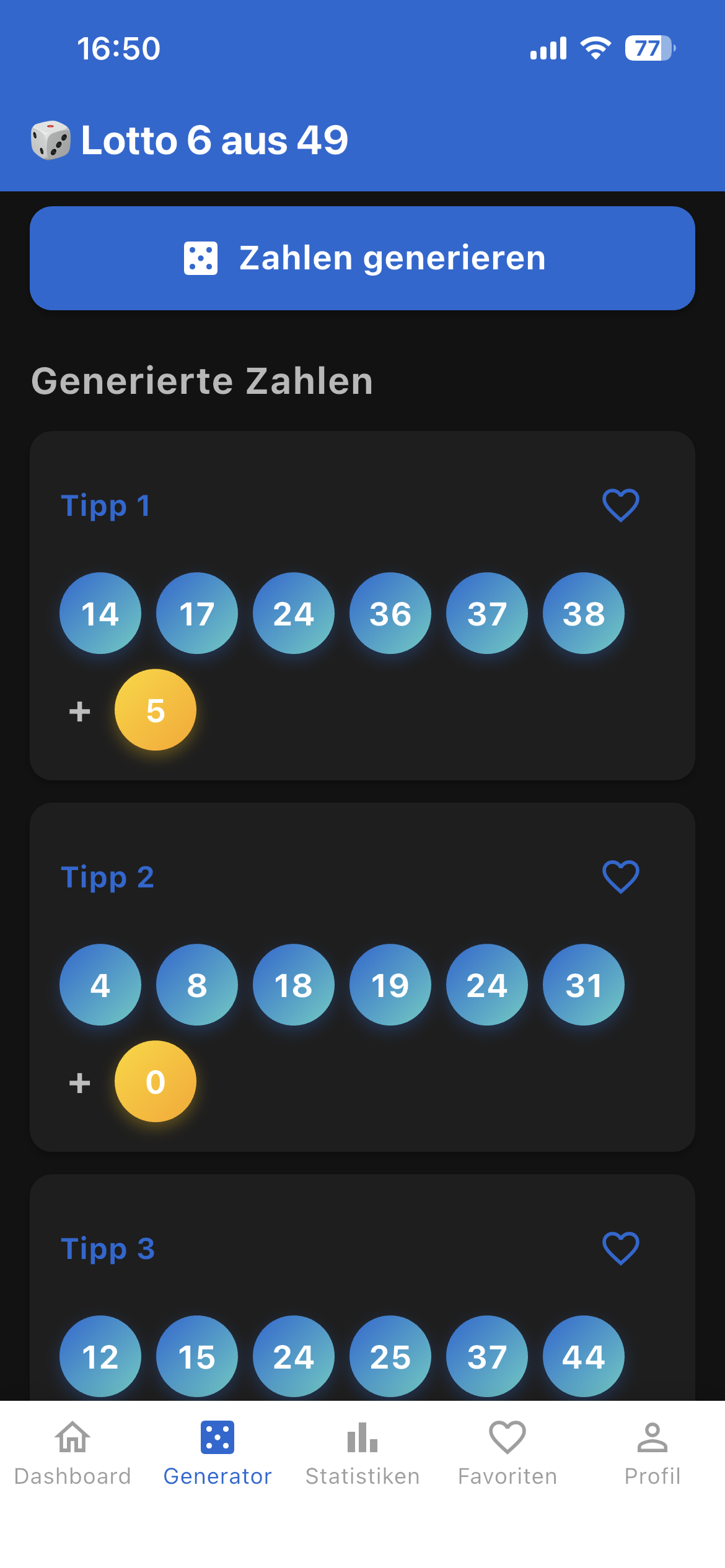
Task: Tap the Zahlen generieren button
Action: tap(362, 258)
